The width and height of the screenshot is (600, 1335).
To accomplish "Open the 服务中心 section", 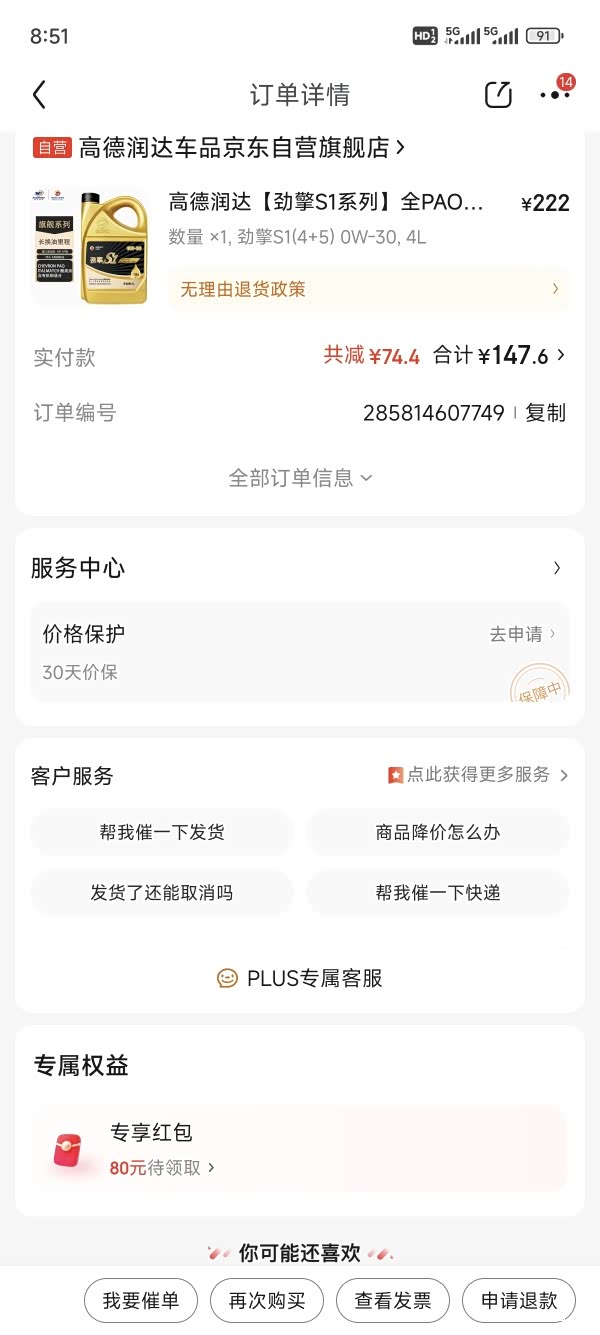I will 298,568.
